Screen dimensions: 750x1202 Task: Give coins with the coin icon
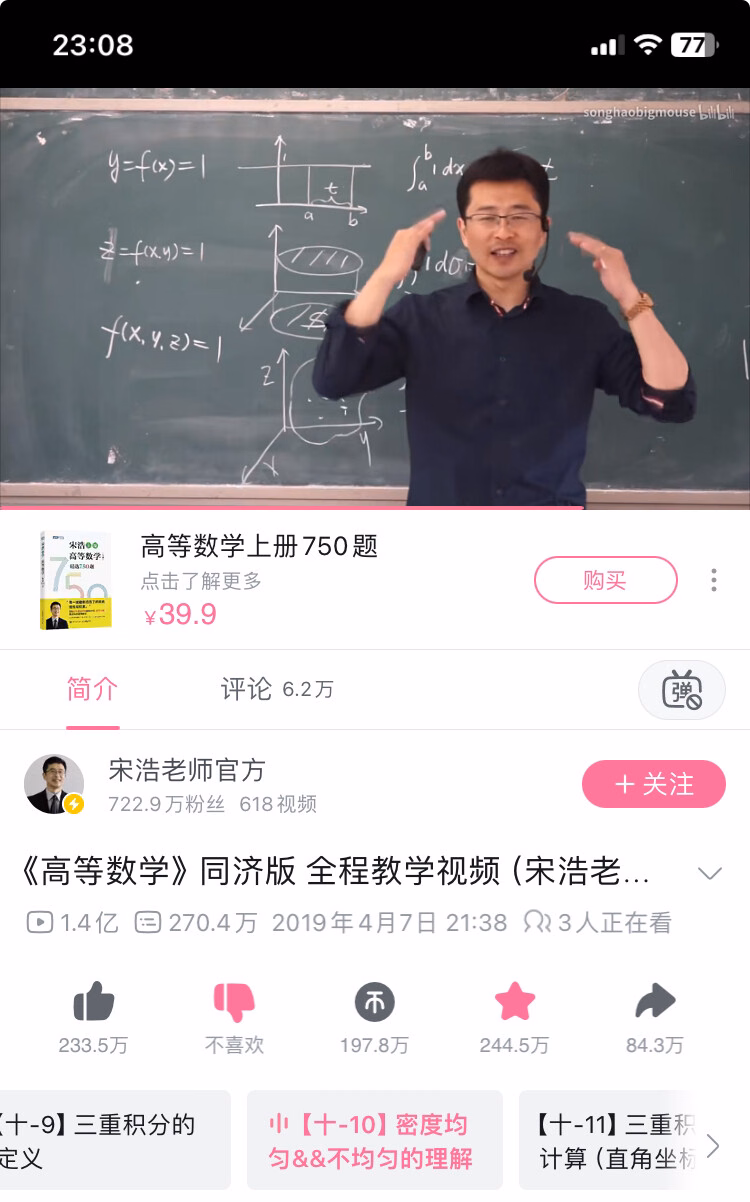coord(375,1002)
